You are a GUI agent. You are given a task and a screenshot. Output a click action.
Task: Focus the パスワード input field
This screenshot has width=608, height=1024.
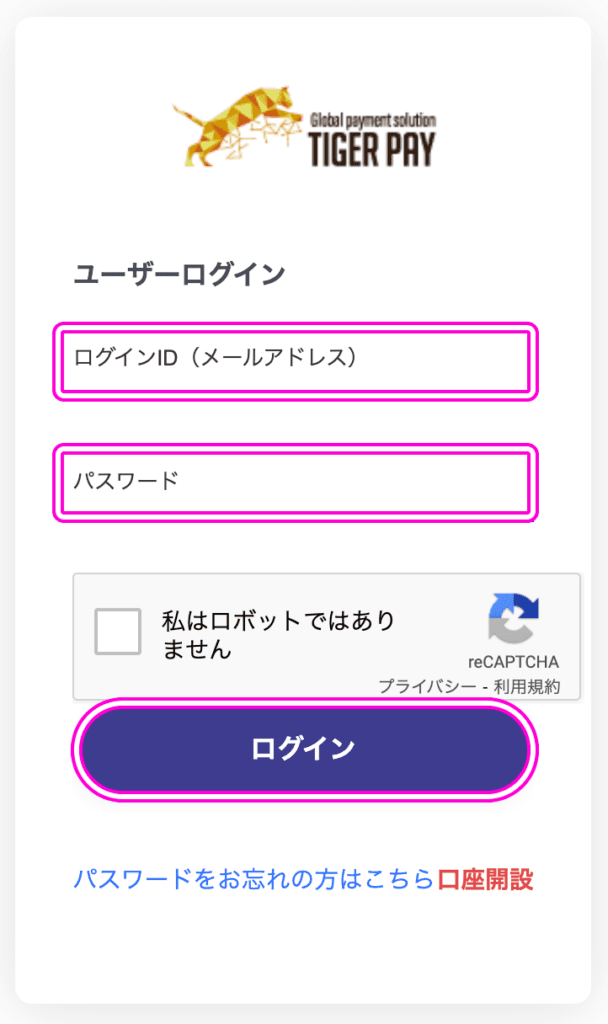(295, 483)
